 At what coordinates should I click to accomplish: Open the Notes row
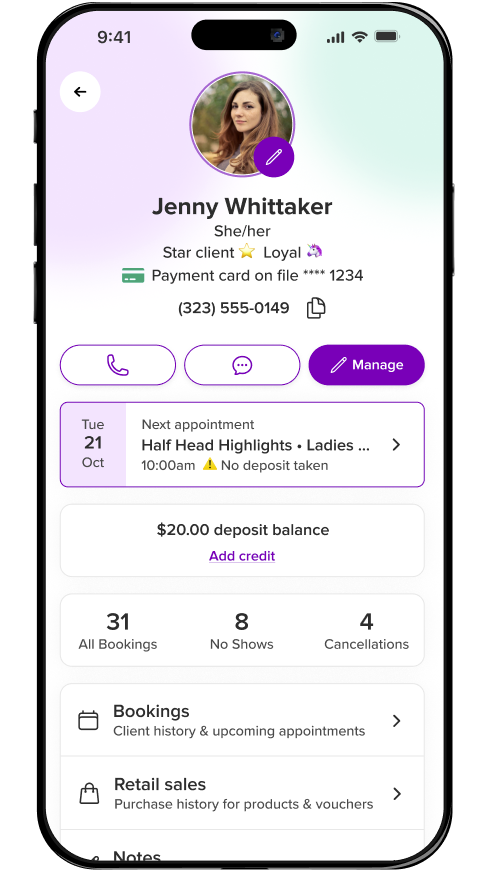pos(242,847)
